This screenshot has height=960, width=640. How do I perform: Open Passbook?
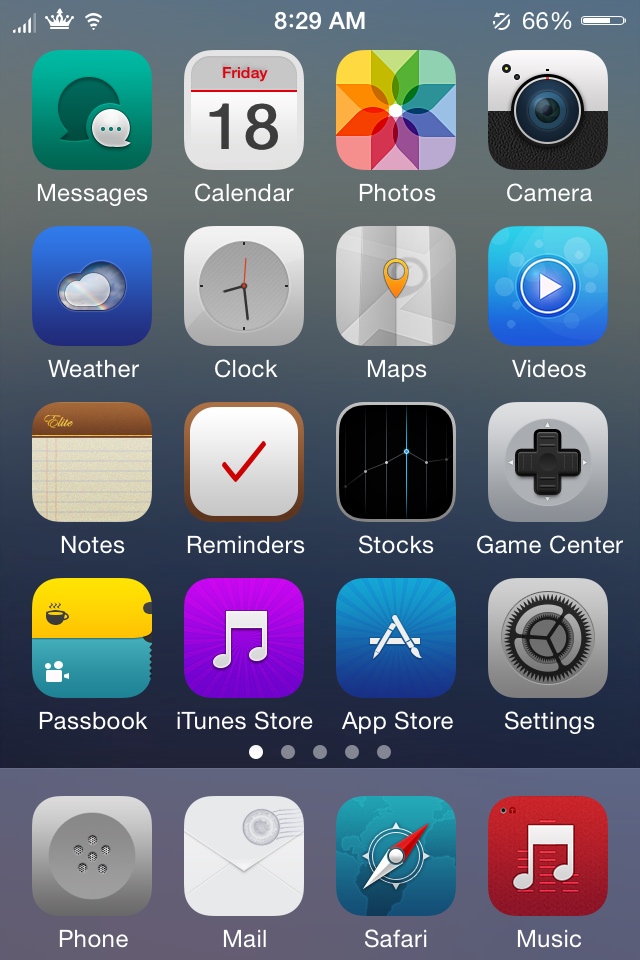coord(92,638)
